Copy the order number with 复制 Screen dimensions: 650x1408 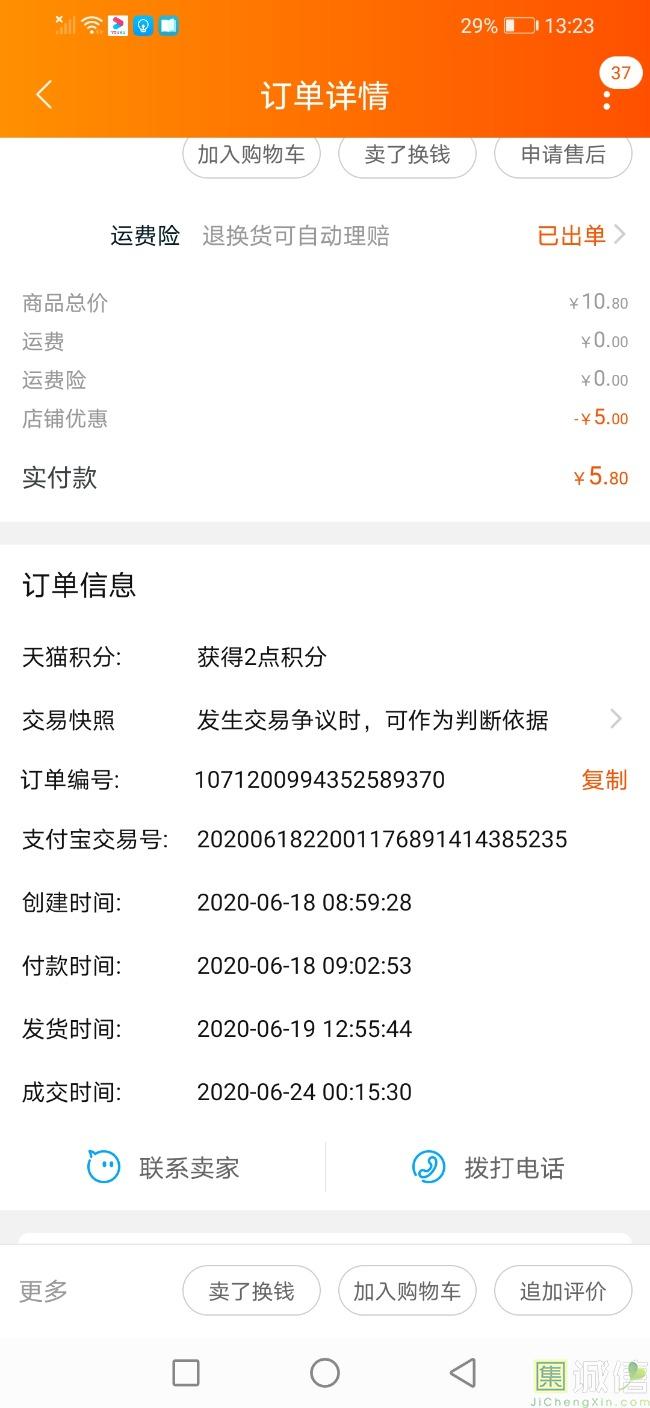click(604, 780)
